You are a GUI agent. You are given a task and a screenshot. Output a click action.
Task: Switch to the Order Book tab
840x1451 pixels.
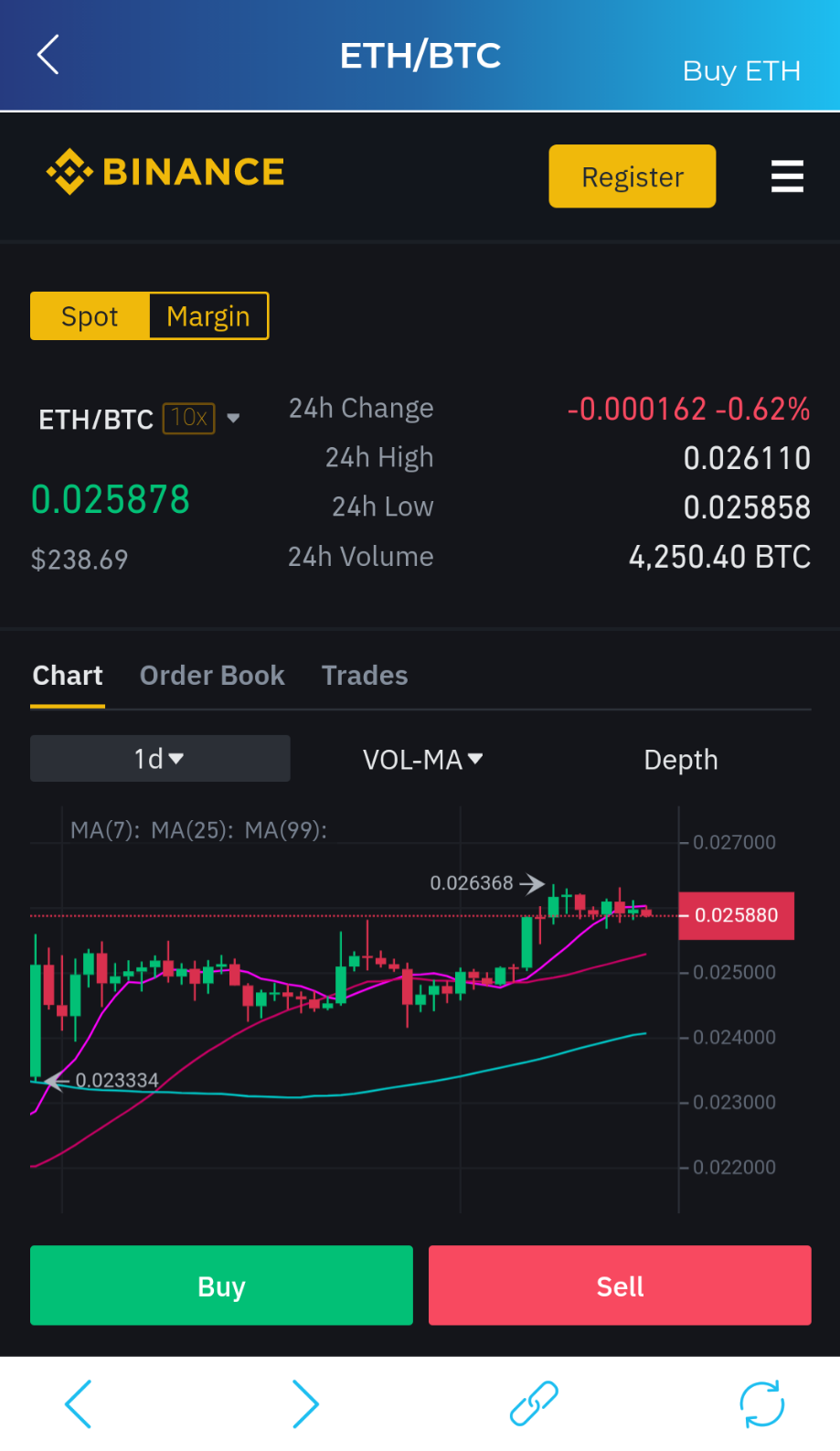[x=212, y=676]
